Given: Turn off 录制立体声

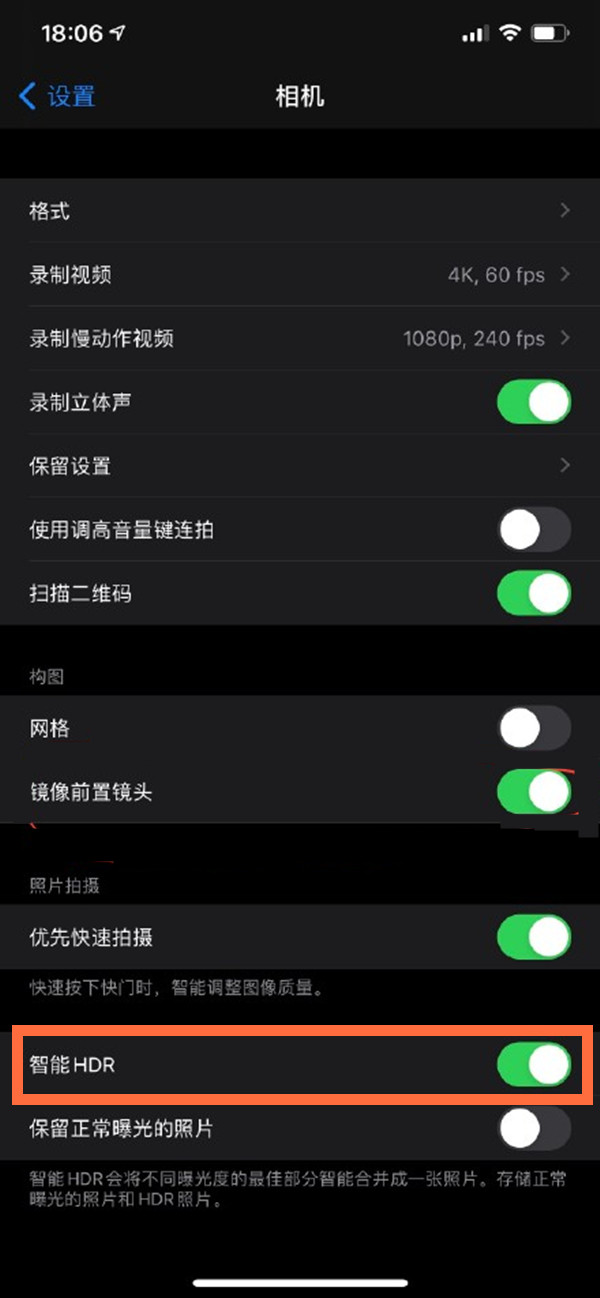Looking at the screenshot, I should [534, 402].
